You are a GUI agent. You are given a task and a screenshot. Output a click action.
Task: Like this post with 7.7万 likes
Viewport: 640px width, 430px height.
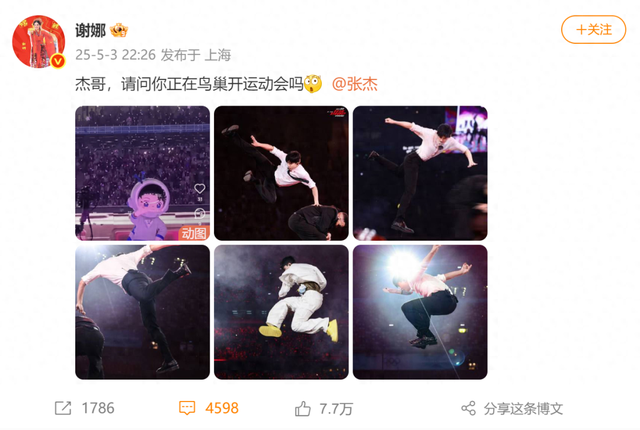click(x=323, y=408)
